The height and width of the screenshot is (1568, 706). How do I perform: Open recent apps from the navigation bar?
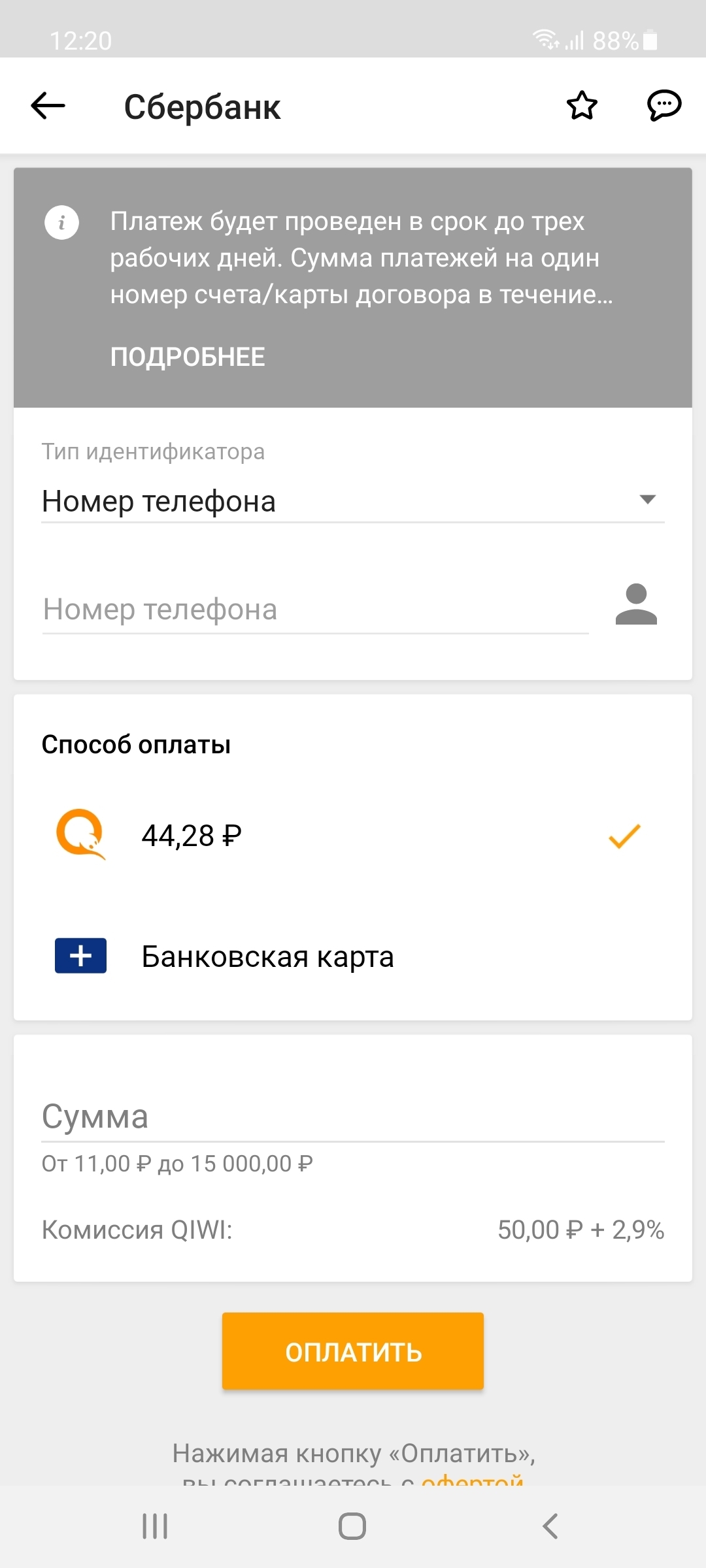(x=155, y=1527)
